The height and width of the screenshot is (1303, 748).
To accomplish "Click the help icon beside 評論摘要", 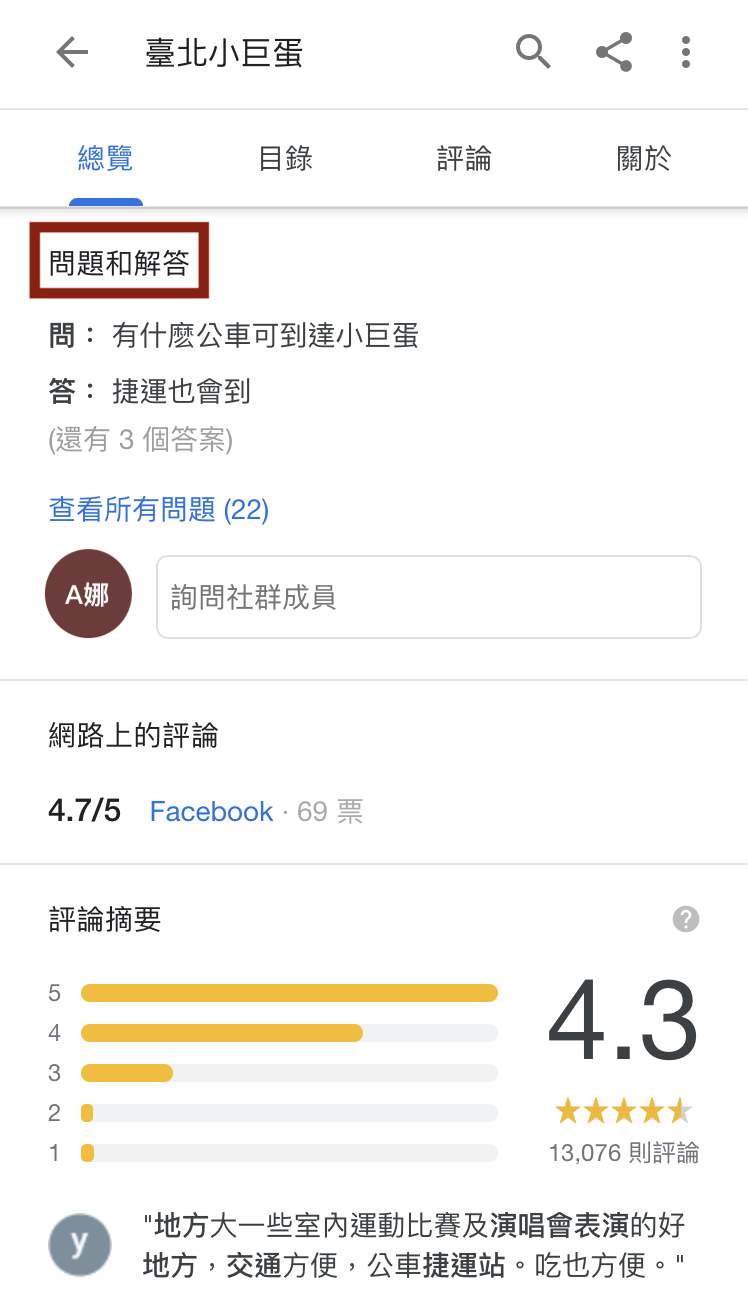I will click(686, 919).
